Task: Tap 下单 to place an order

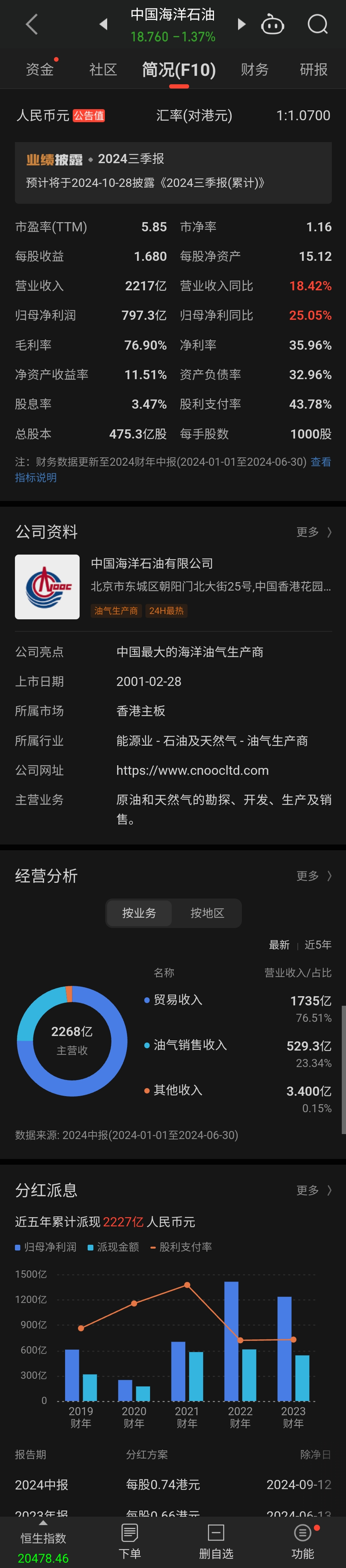Action: [129, 1540]
